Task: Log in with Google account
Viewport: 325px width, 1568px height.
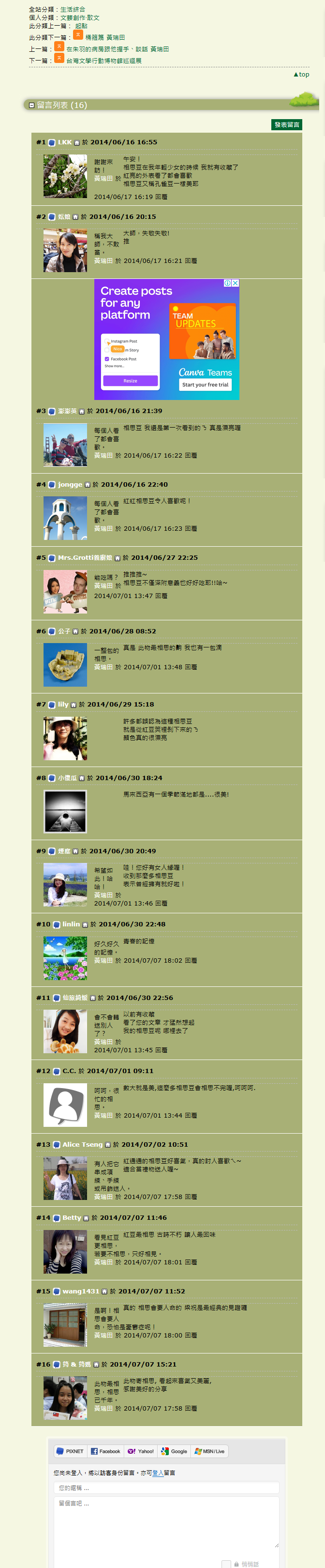Action: pyautogui.click(x=174, y=1451)
